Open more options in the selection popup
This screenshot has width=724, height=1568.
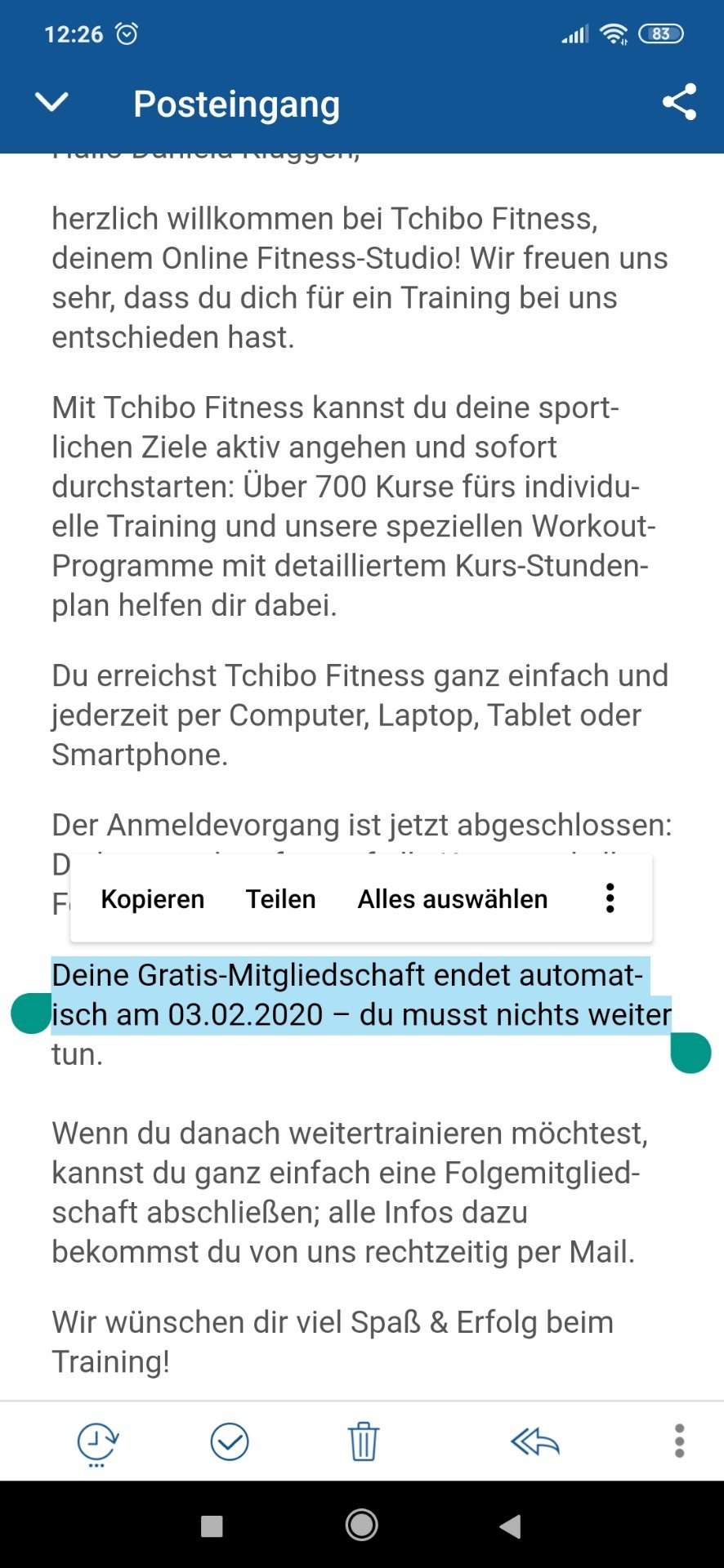(610, 898)
